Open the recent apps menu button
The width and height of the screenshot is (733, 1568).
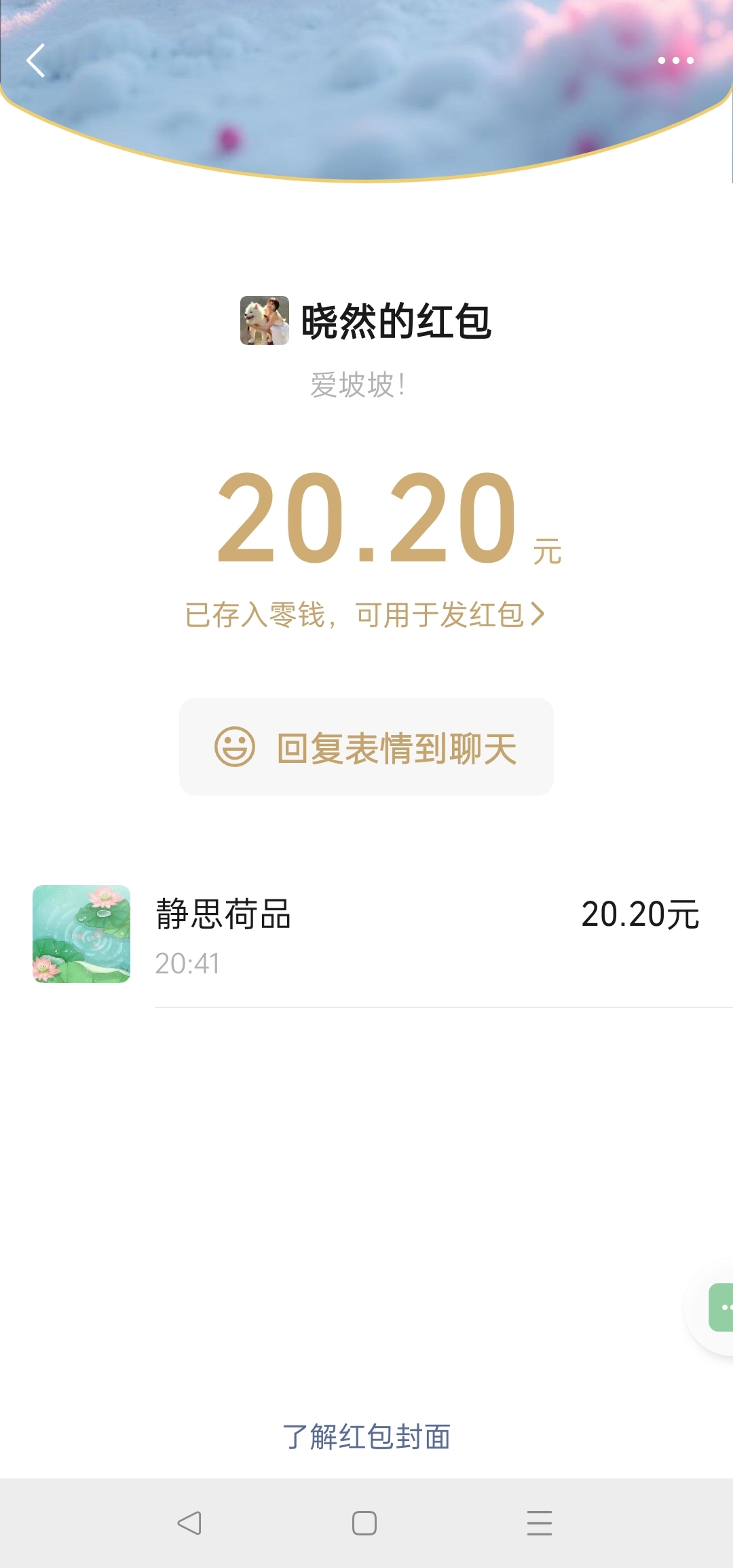[540, 1523]
